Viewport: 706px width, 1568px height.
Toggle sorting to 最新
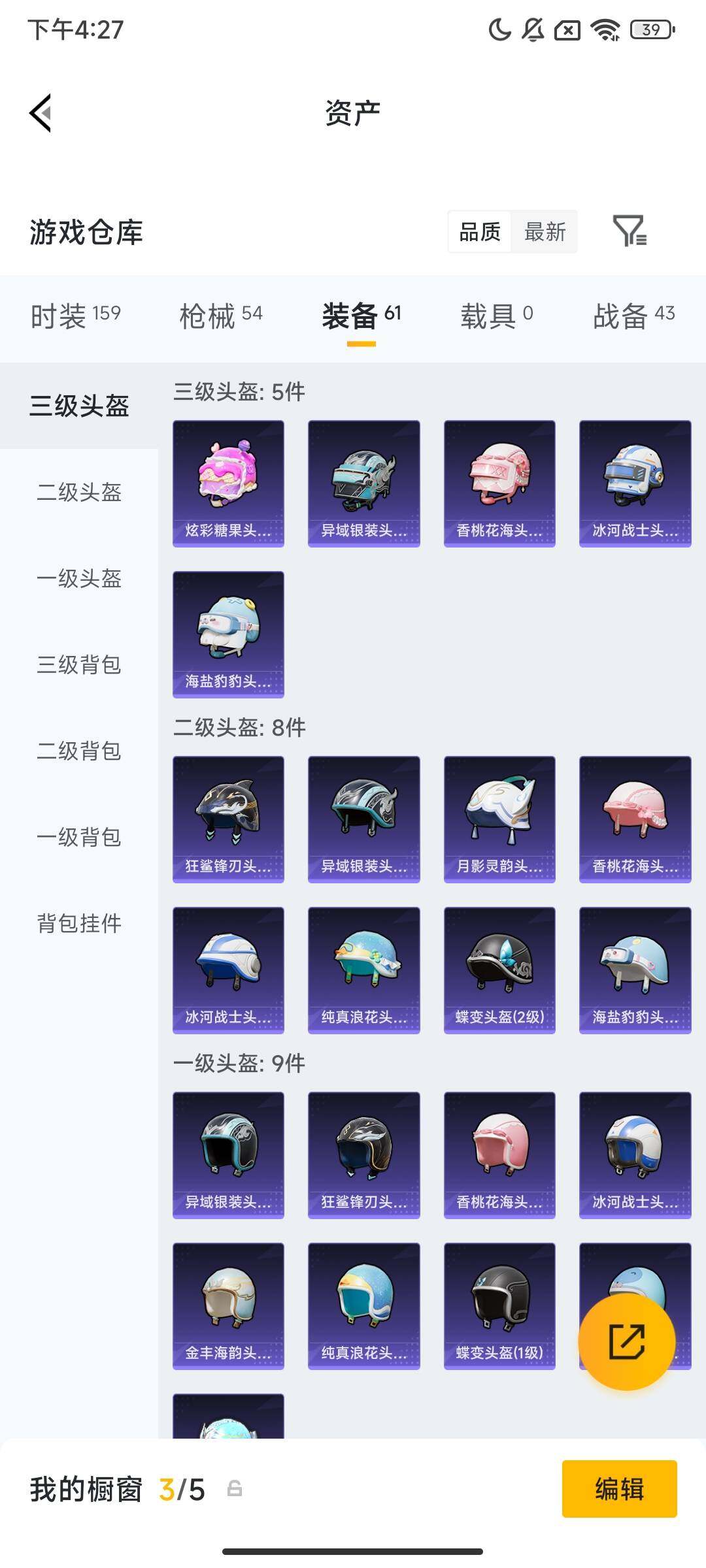point(545,233)
